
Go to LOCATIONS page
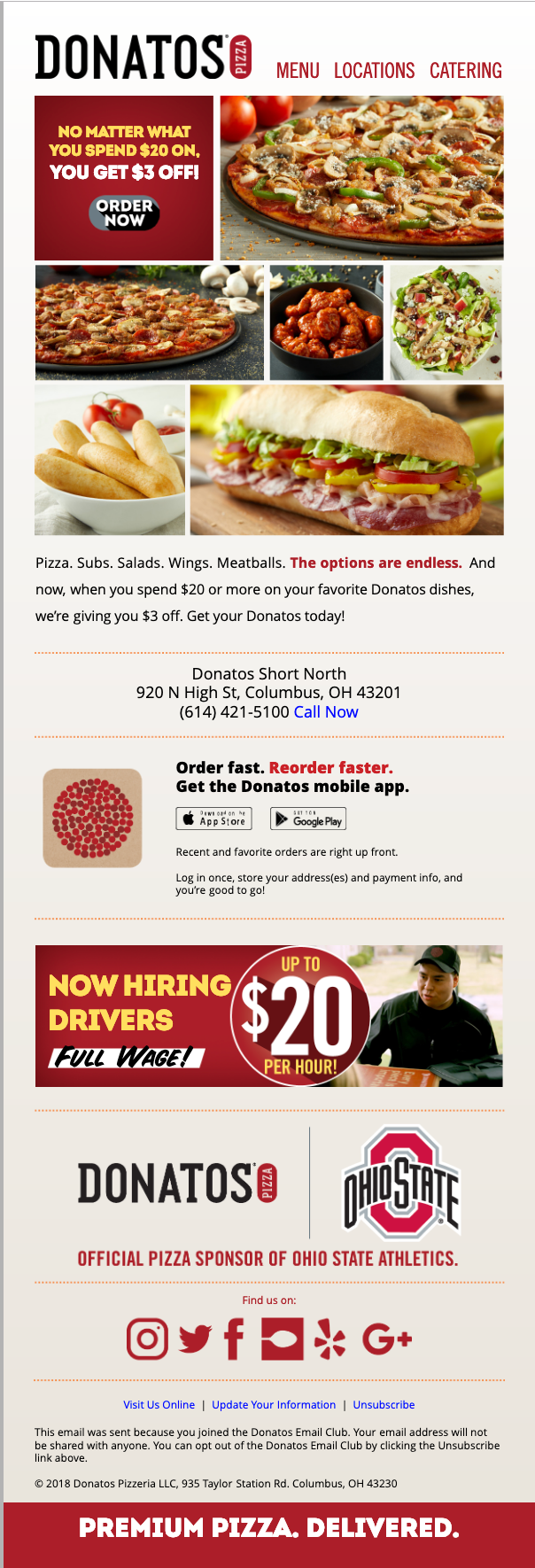pos(374,71)
